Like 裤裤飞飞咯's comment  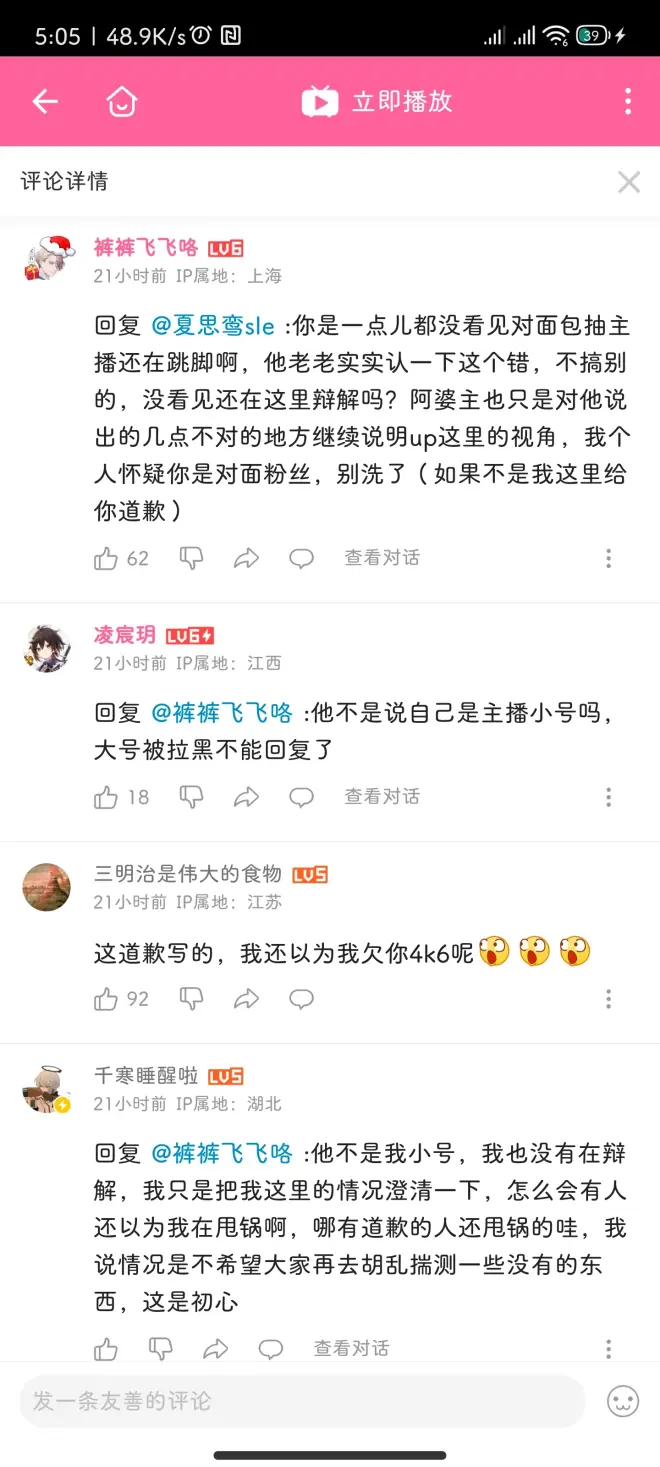[x=107, y=559]
